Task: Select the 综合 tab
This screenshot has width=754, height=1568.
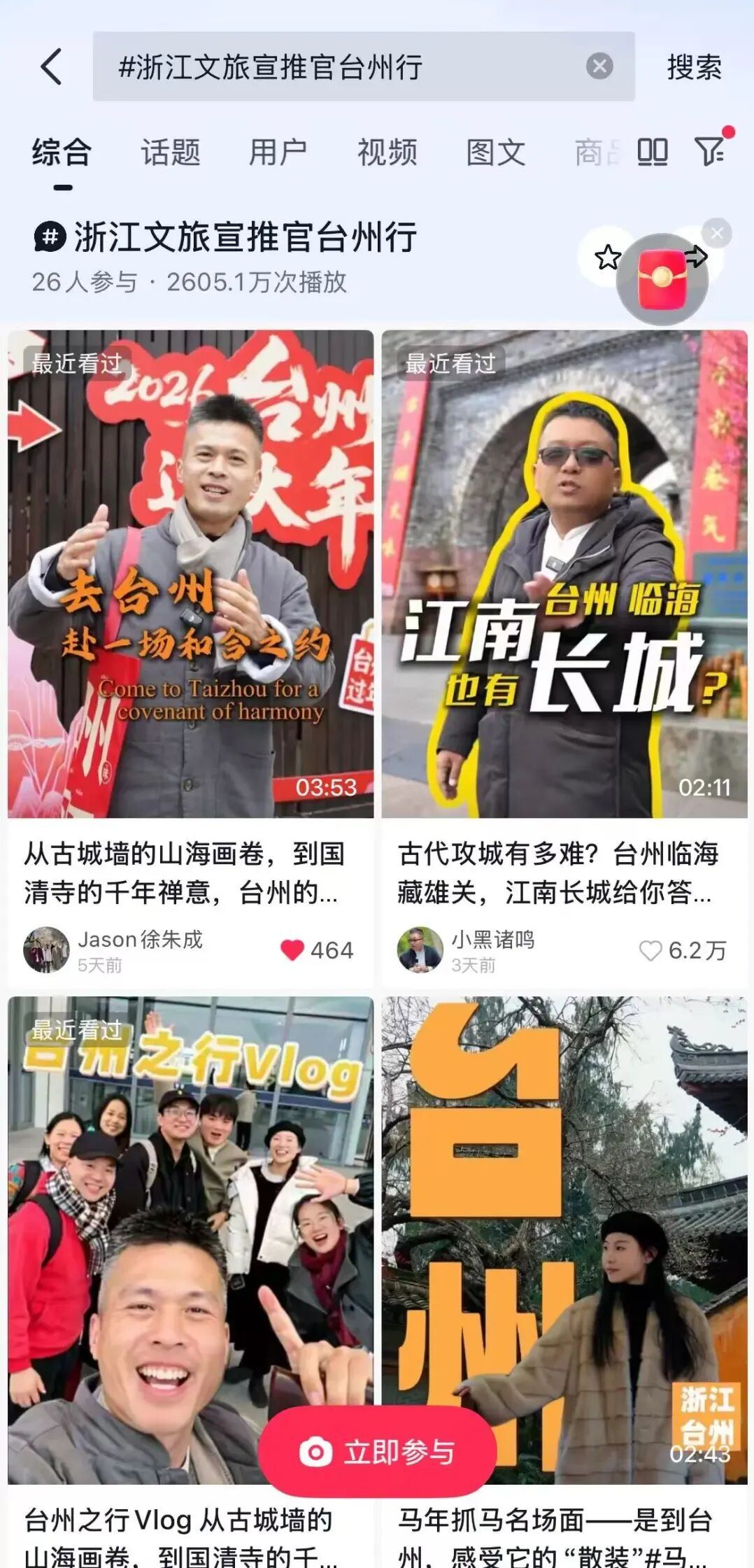Action: 62,153
